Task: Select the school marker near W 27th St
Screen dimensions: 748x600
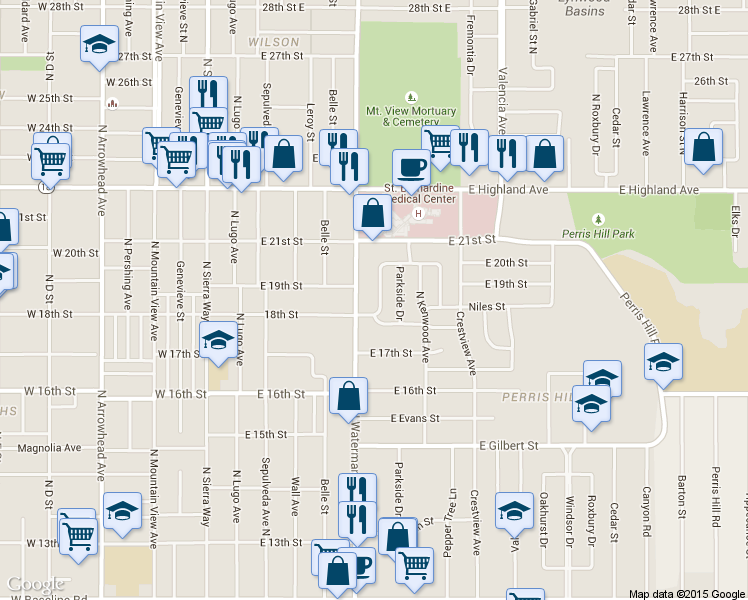Action: [x=99, y=46]
